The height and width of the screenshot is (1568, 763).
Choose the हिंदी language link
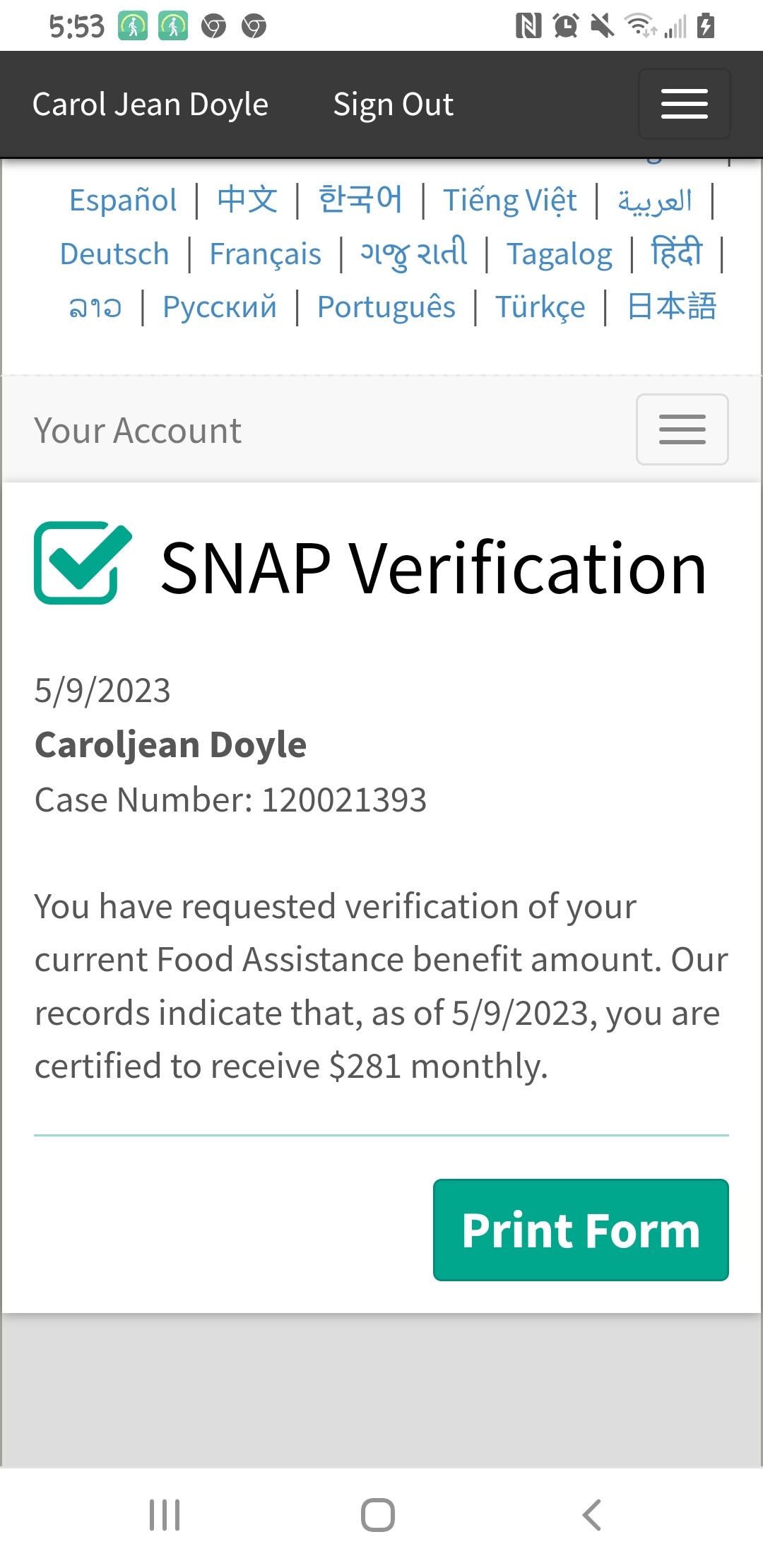677,252
